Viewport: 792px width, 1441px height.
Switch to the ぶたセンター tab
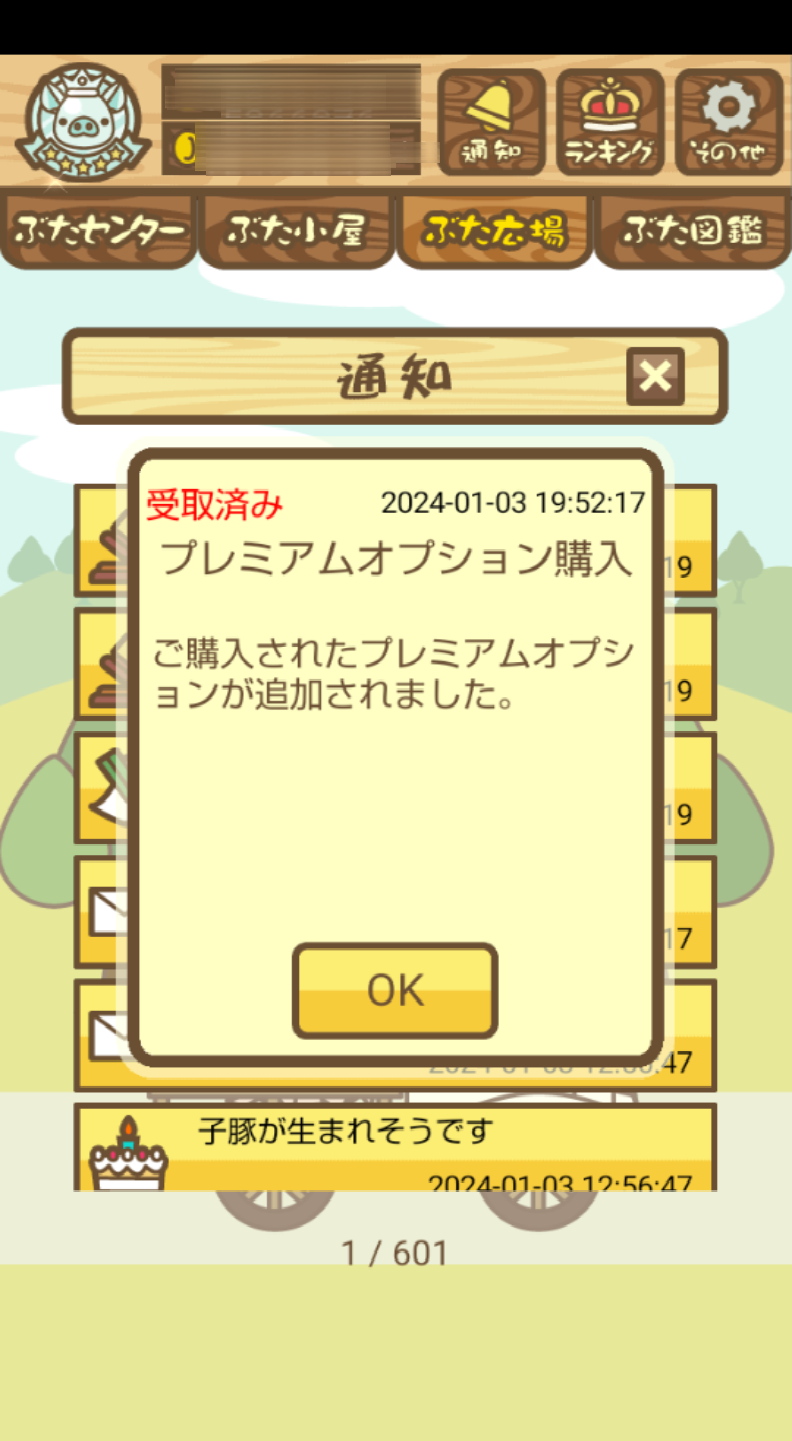pos(99,231)
